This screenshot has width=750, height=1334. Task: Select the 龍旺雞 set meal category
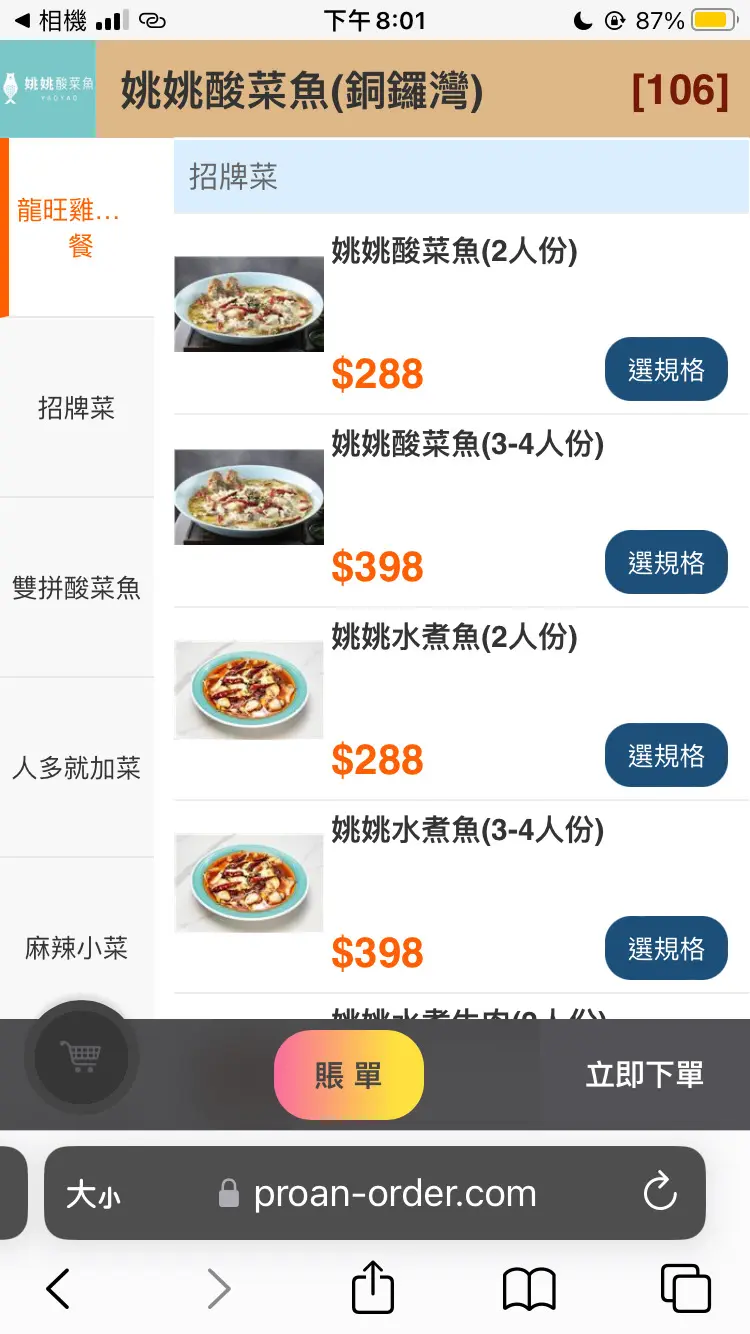[77, 228]
